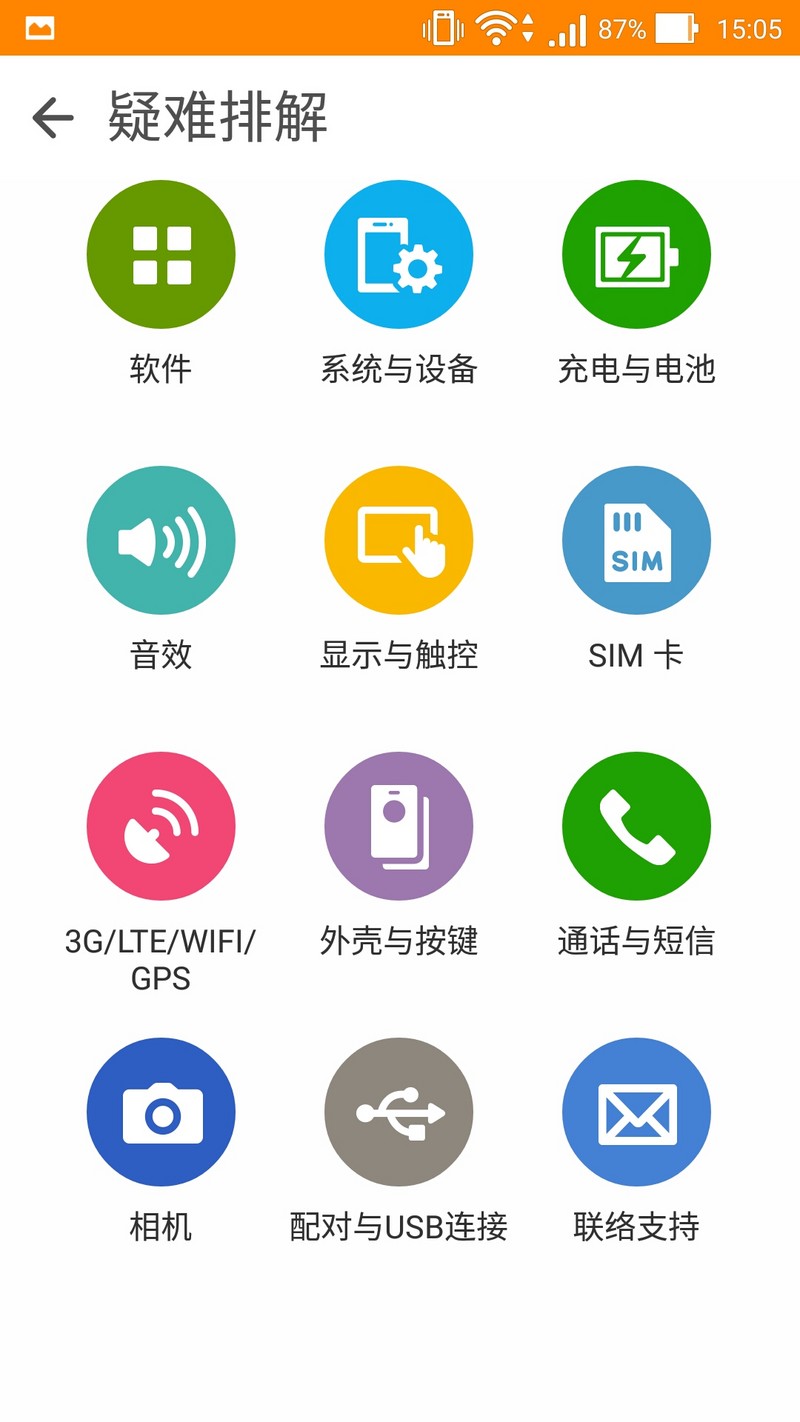Open the 外壳与按键 casing and buttons section
The width and height of the screenshot is (800, 1422).
point(398,825)
